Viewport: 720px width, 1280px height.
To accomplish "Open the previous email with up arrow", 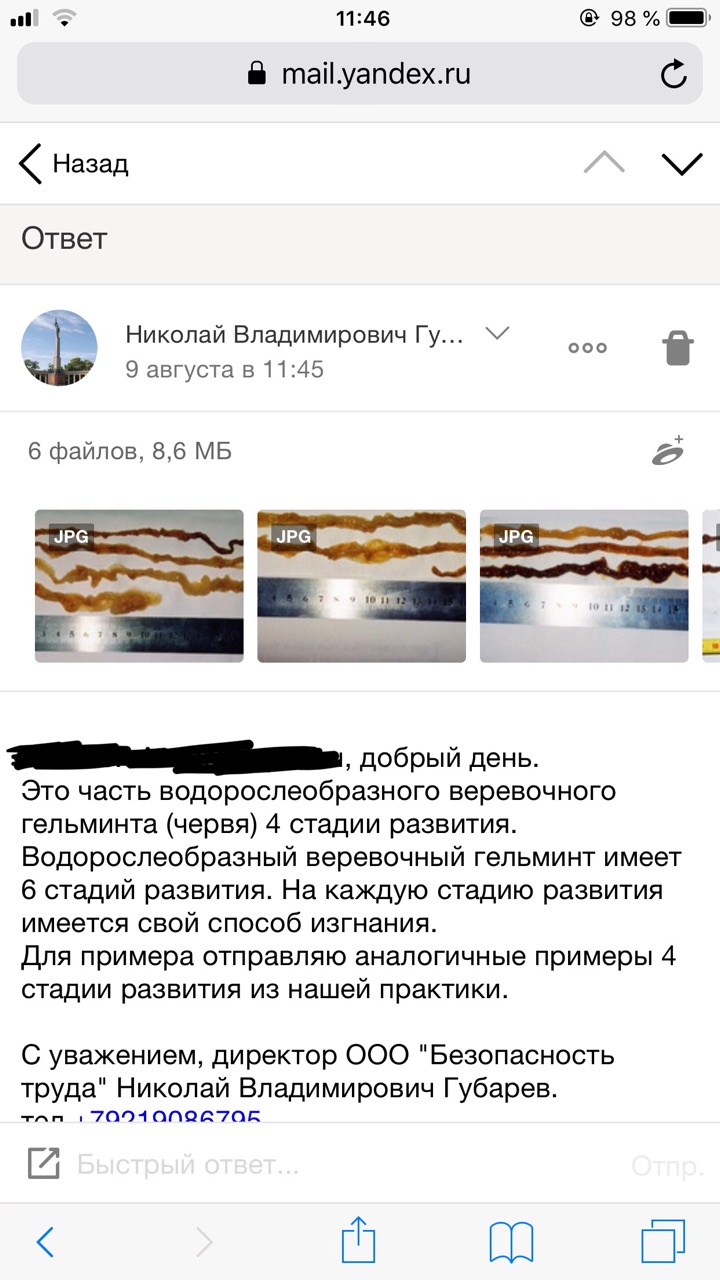I will click(604, 163).
